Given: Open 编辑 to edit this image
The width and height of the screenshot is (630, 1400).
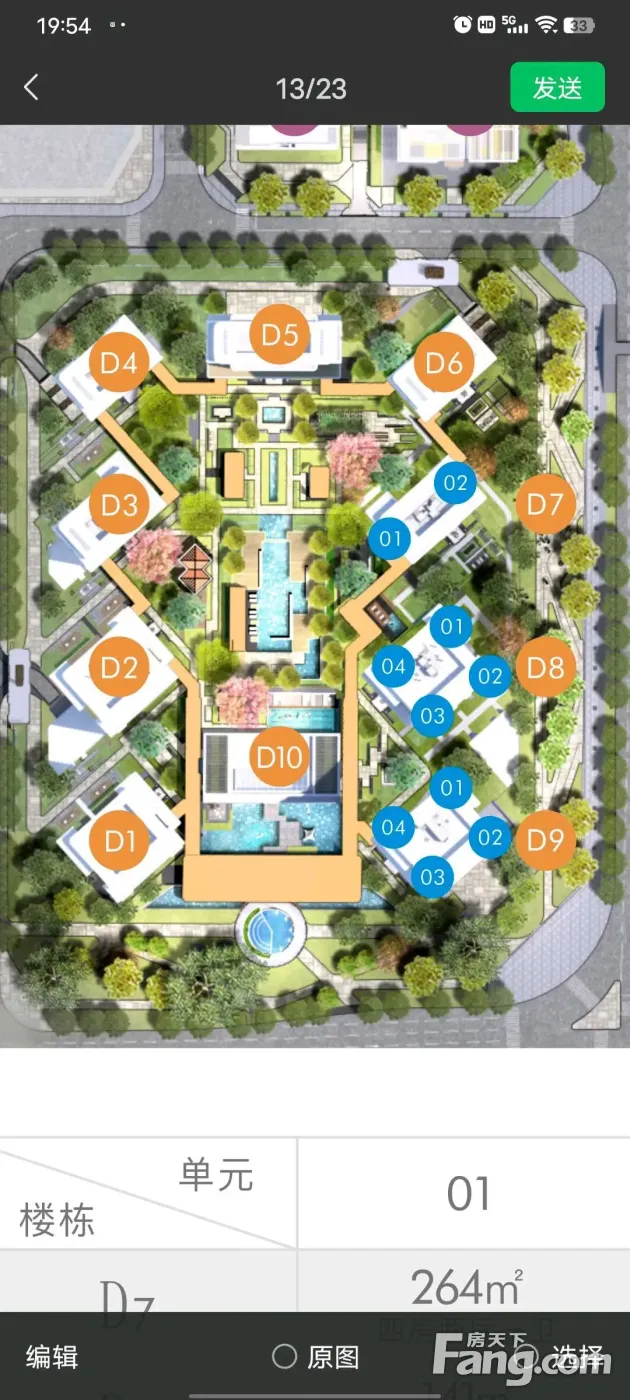Looking at the screenshot, I should pos(52,1357).
